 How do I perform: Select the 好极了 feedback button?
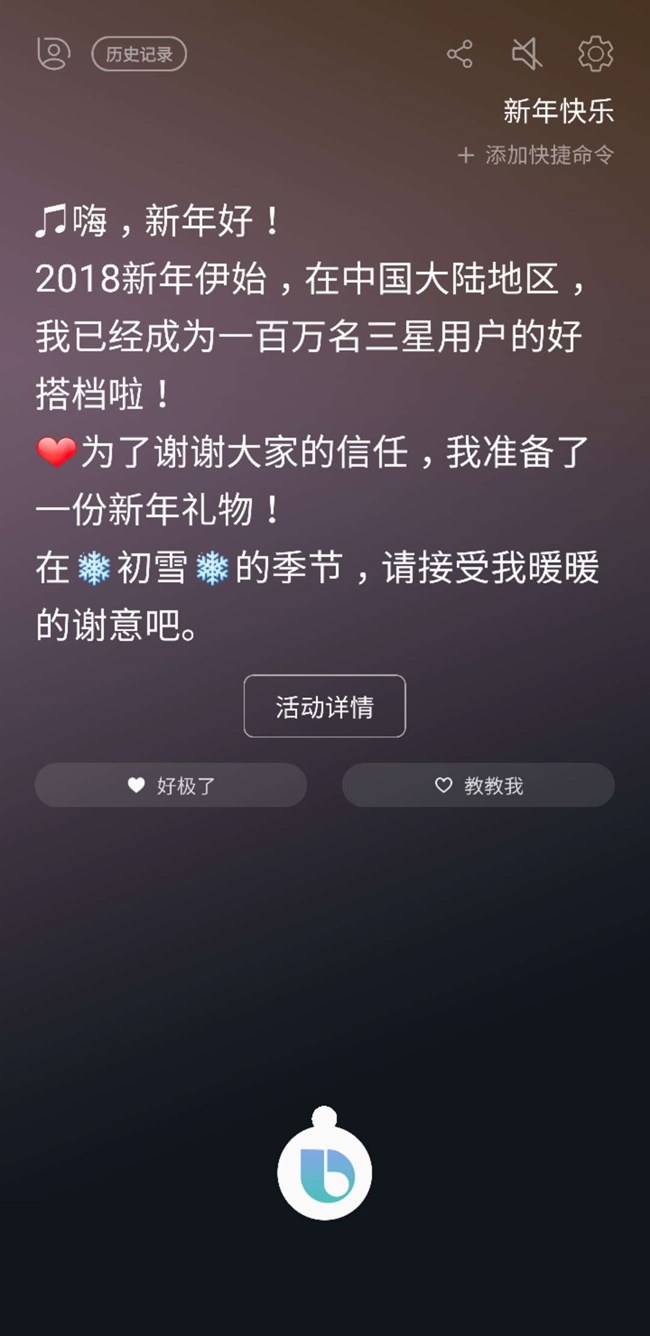coord(171,786)
